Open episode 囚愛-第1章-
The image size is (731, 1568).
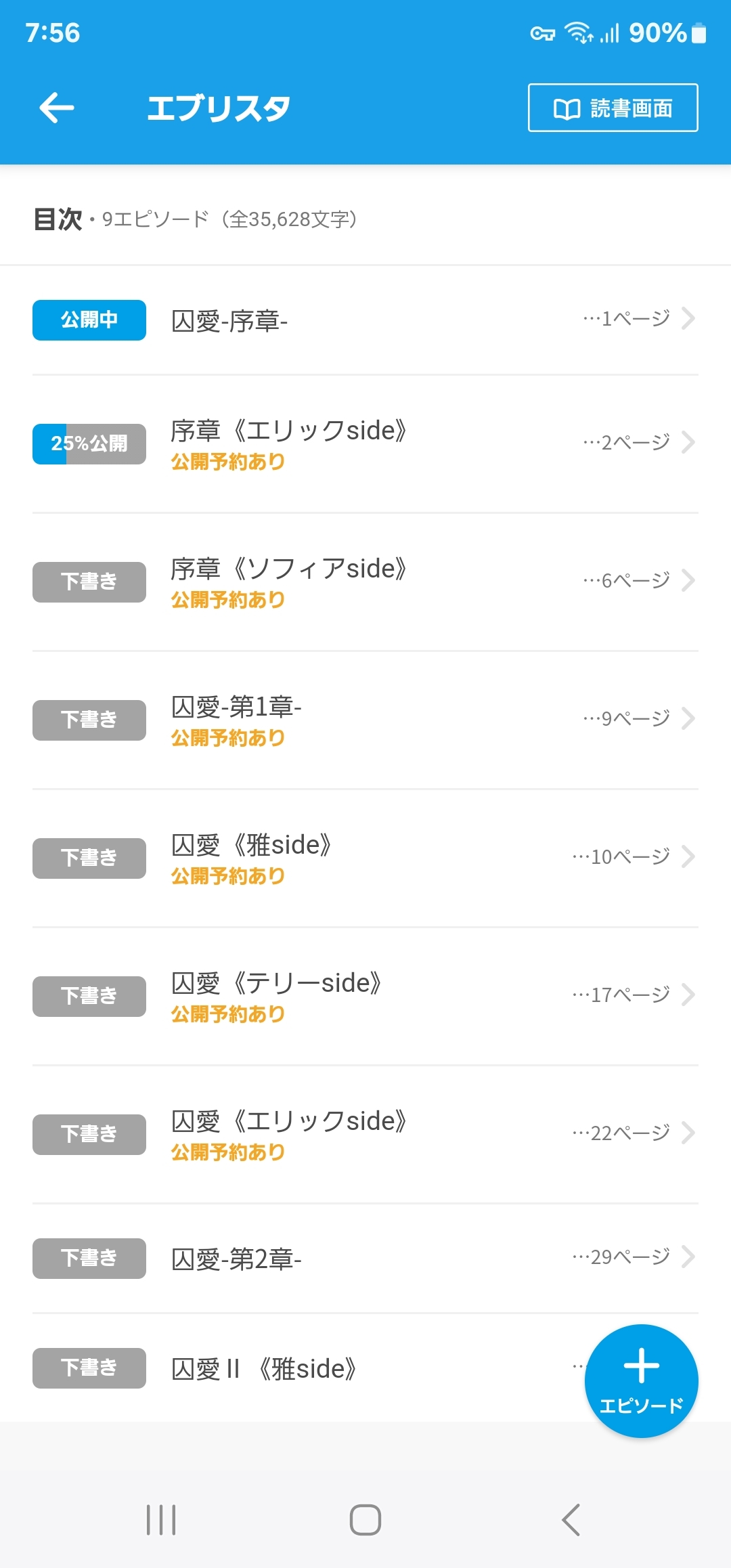coord(365,720)
